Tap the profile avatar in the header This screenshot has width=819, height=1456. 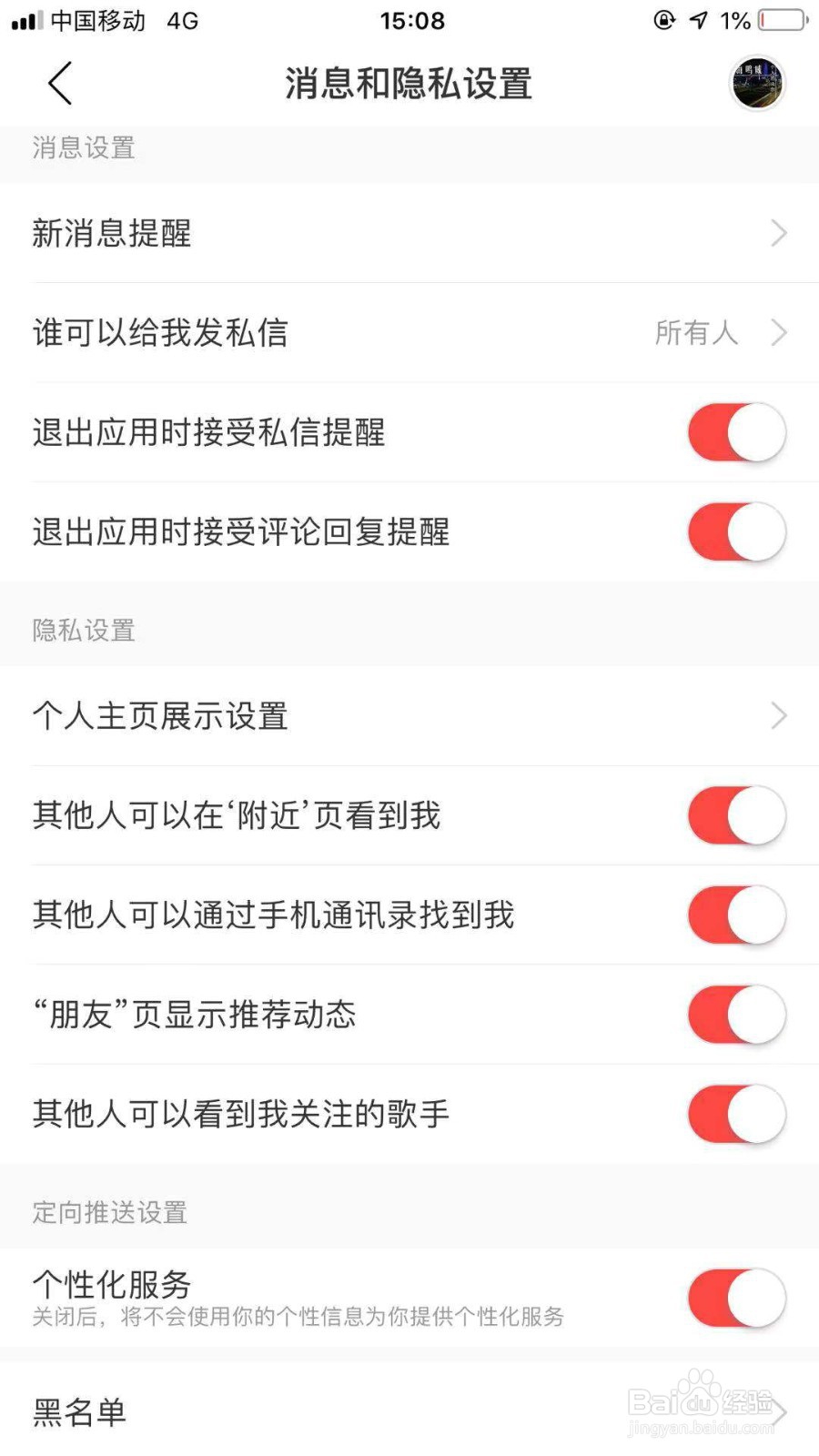[x=757, y=84]
